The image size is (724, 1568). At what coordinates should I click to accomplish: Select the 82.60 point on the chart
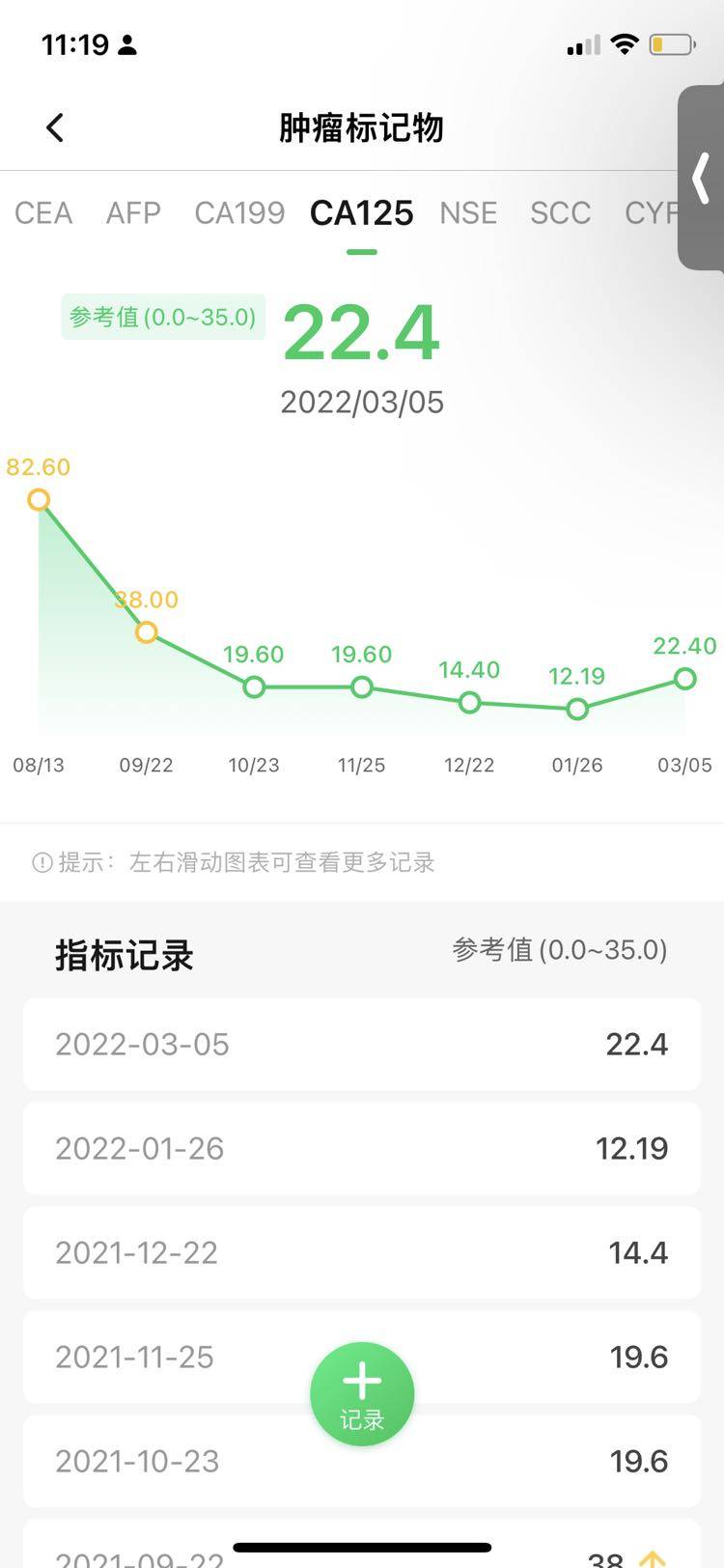(x=39, y=499)
